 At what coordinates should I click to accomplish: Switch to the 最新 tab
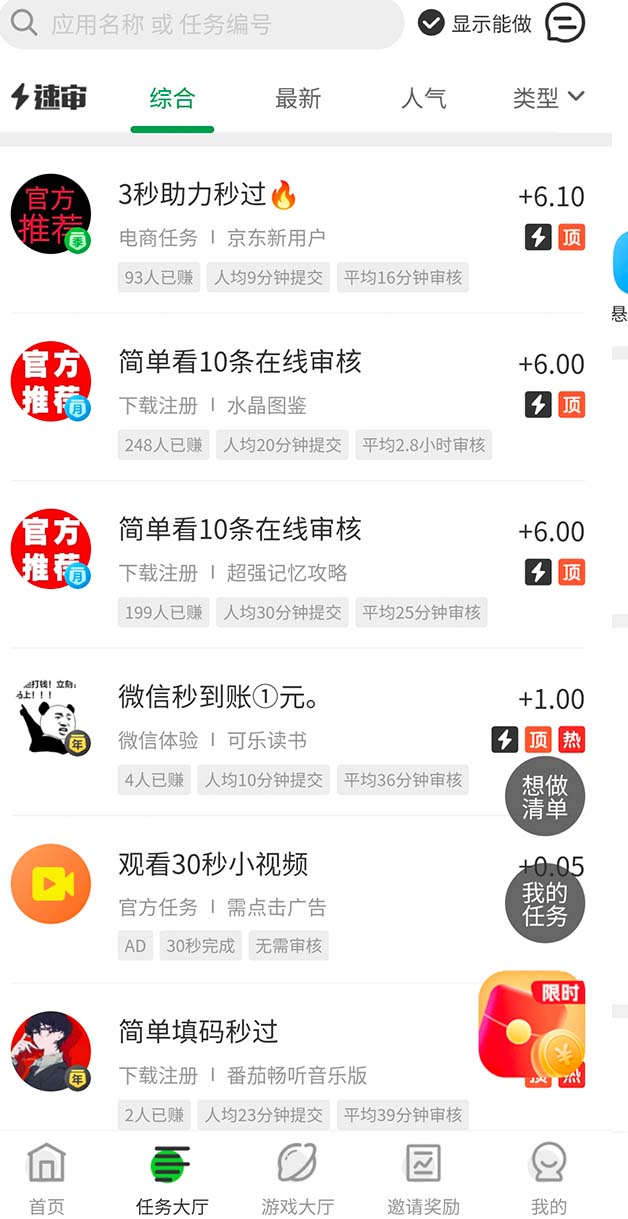coord(298,98)
